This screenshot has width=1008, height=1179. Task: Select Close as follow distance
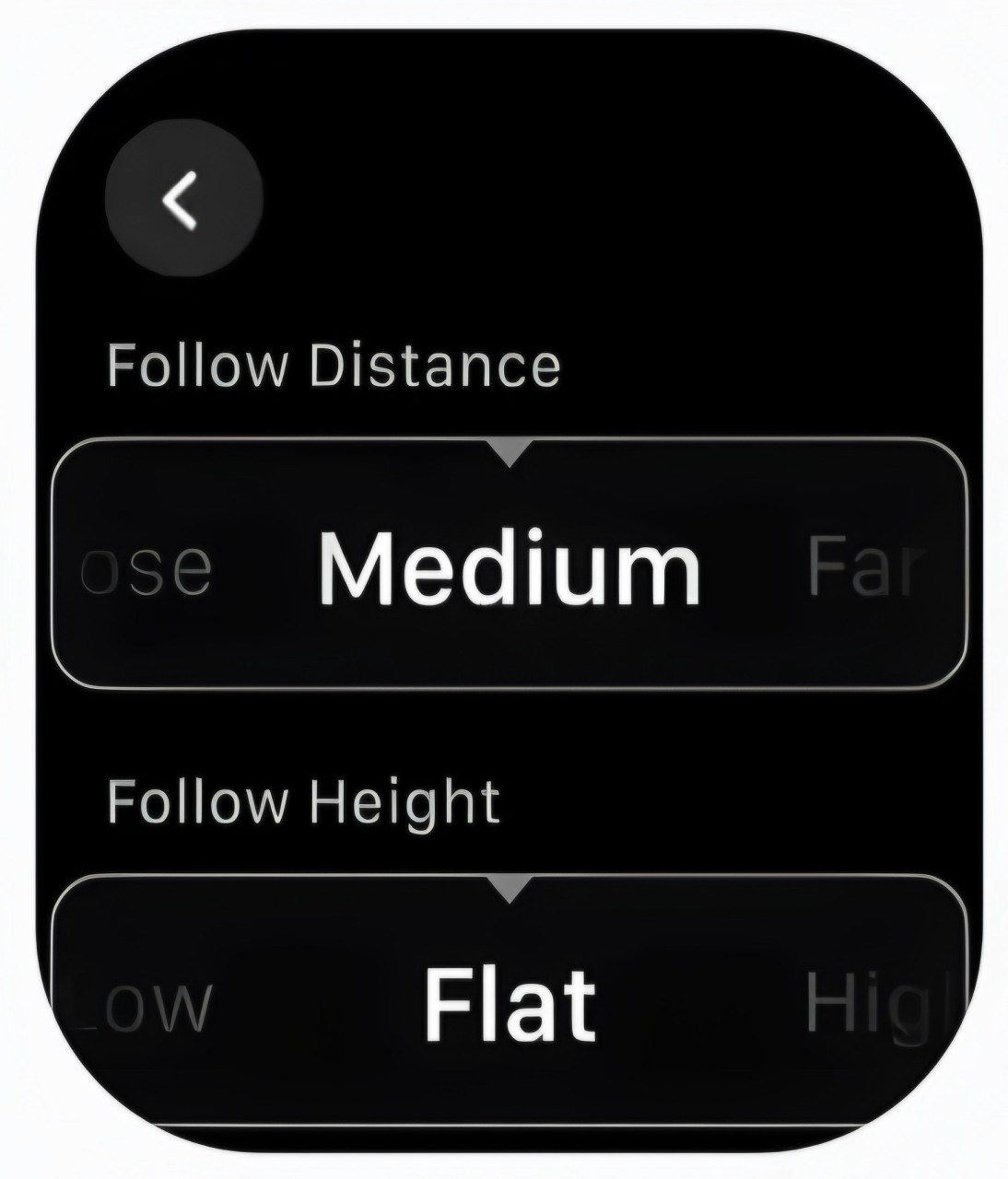pos(147,567)
